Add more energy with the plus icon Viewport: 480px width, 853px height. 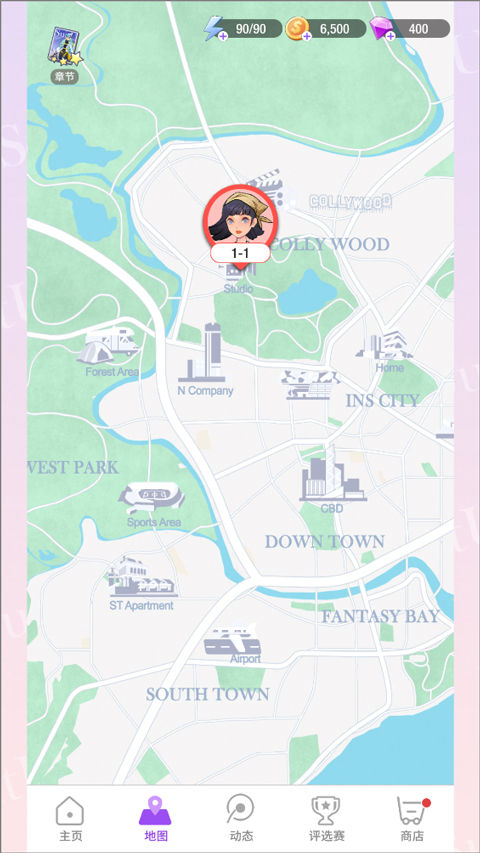[223, 36]
